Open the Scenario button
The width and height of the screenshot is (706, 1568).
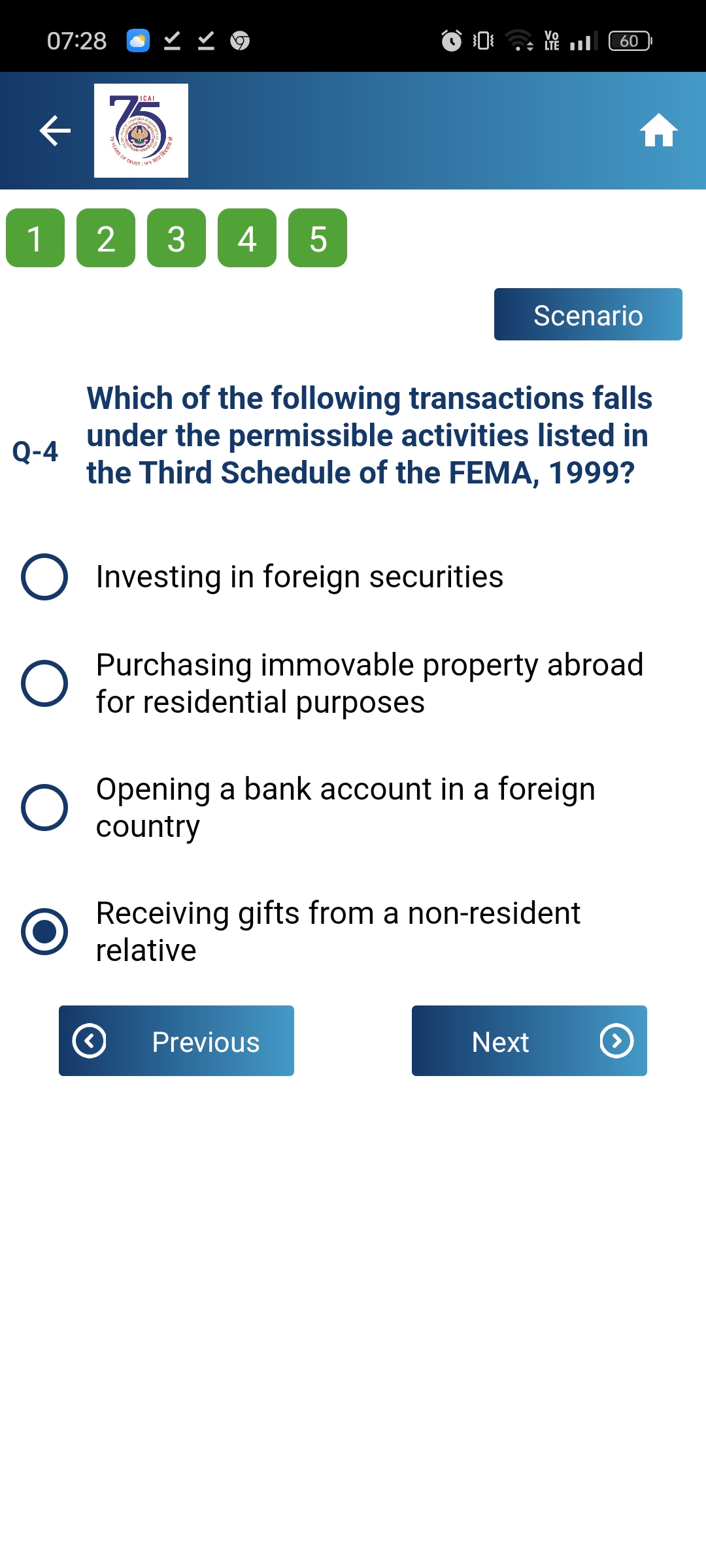(x=588, y=314)
